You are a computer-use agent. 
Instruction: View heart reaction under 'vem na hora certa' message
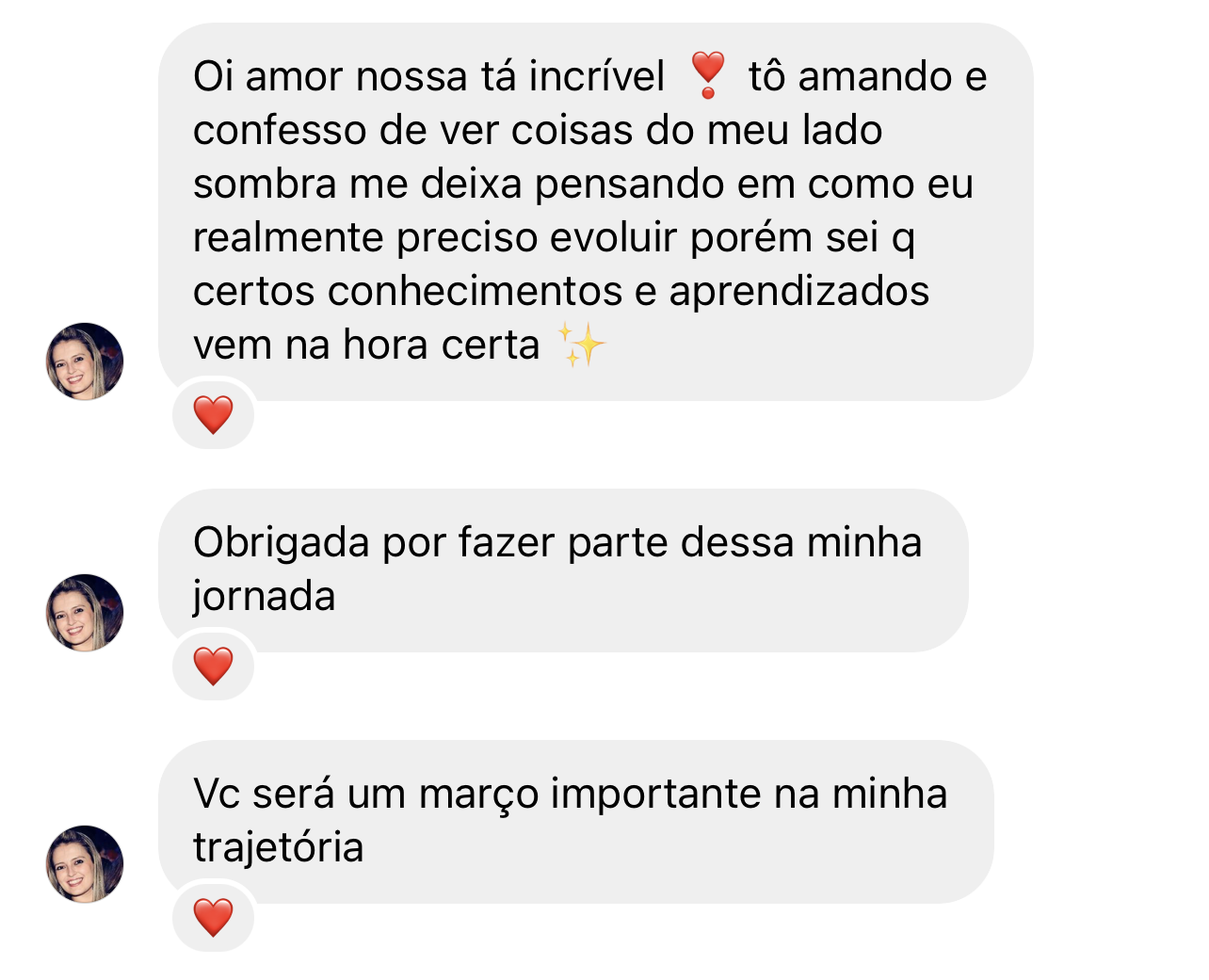pyautogui.click(x=213, y=415)
